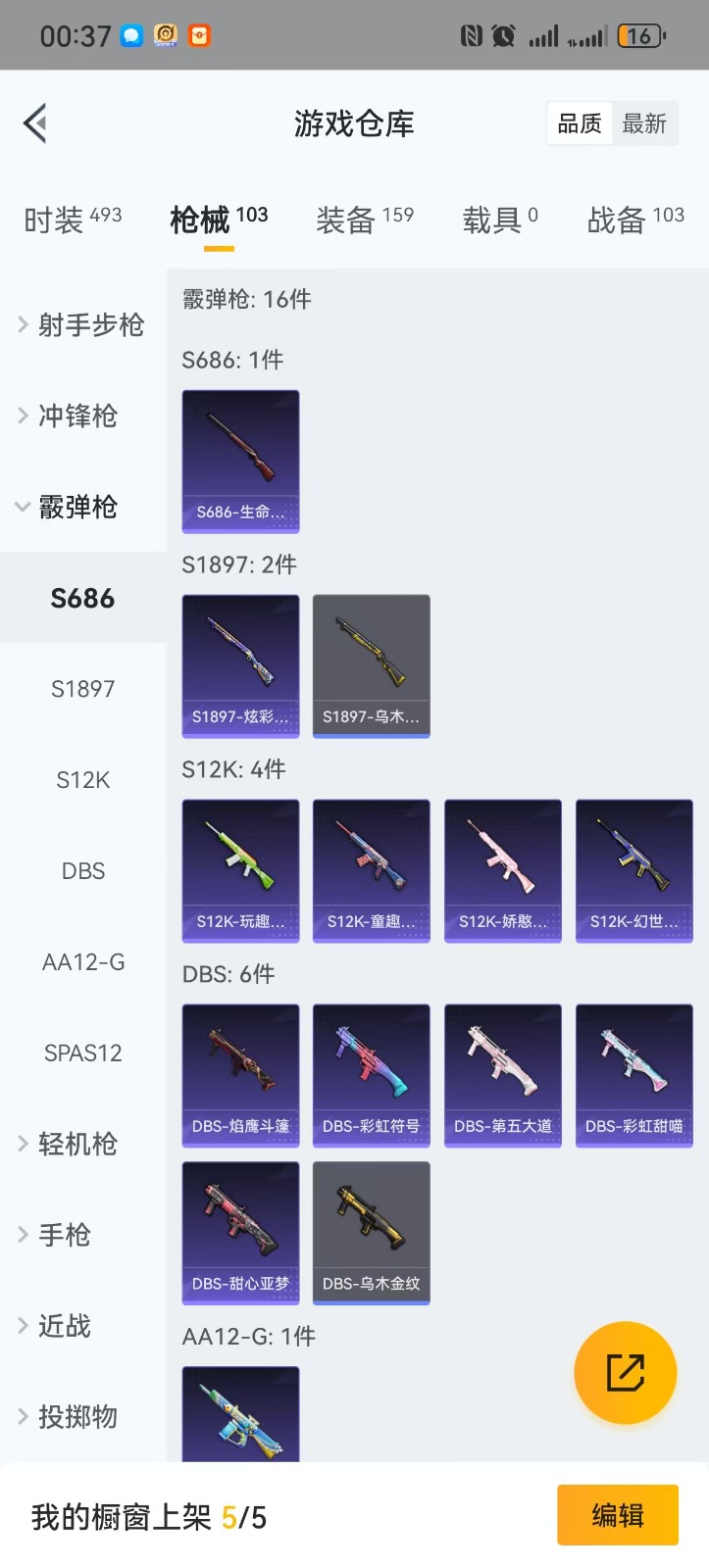Tap the 编辑 button
Viewport: 709px width, 1568px height.
pyautogui.click(x=617, y=1515)
